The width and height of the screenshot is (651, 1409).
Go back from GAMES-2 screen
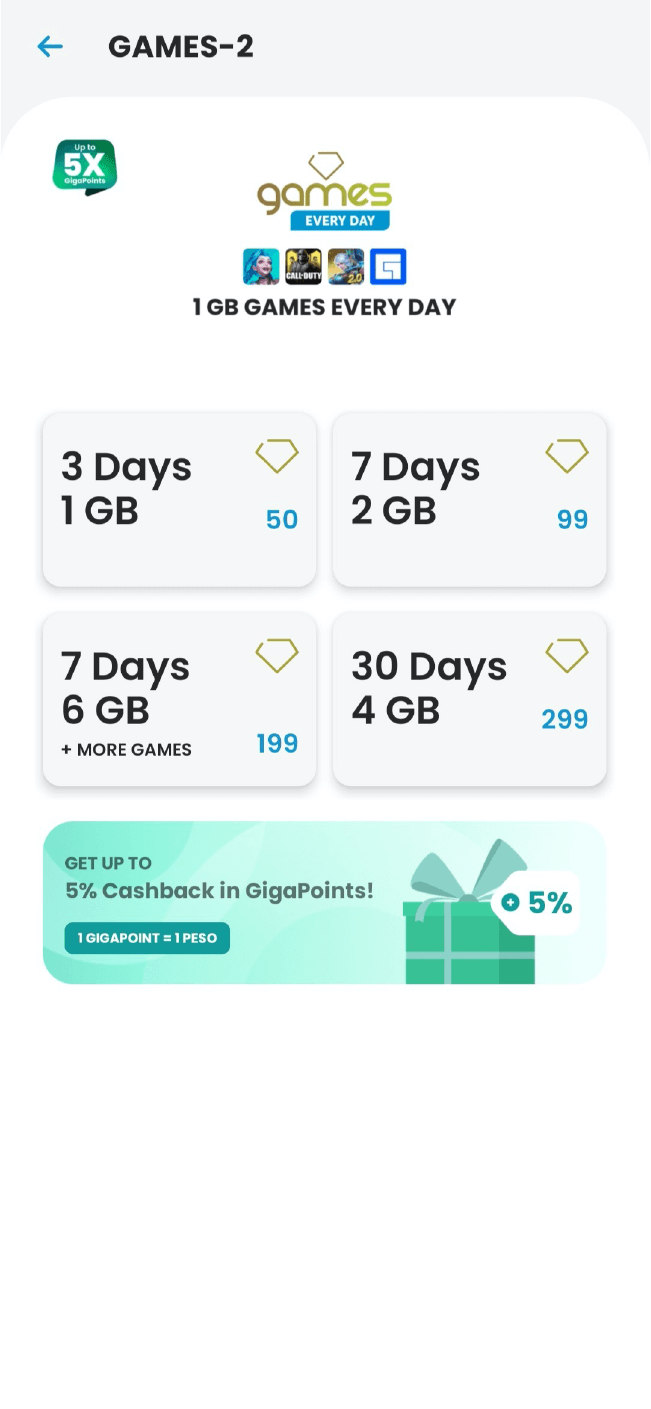pyautogui.click(x=49, y=47)
